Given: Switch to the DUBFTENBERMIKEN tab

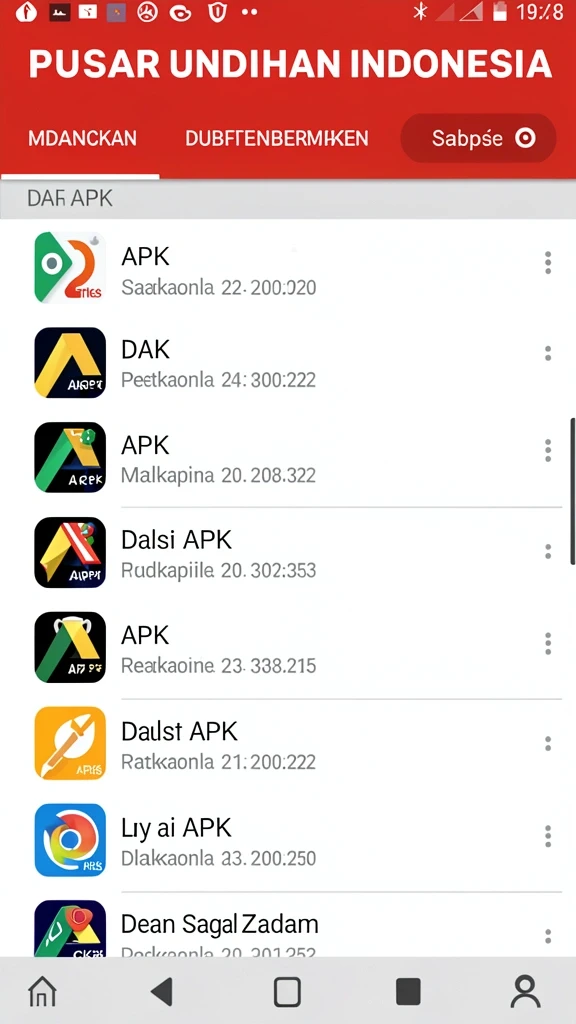Looking at the screenshot, I should 277,138.
